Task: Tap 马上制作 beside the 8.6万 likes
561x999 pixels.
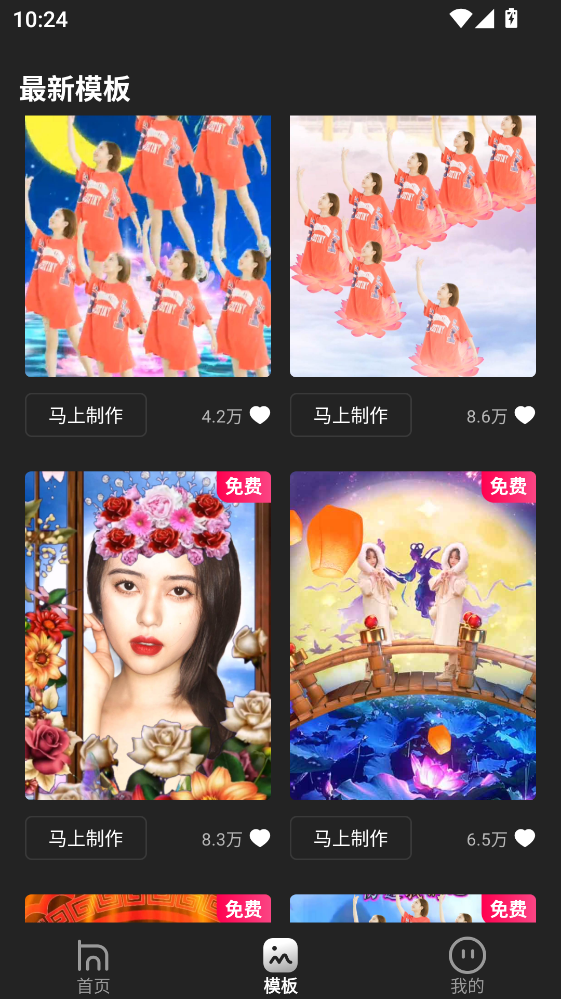Action: 351,415
